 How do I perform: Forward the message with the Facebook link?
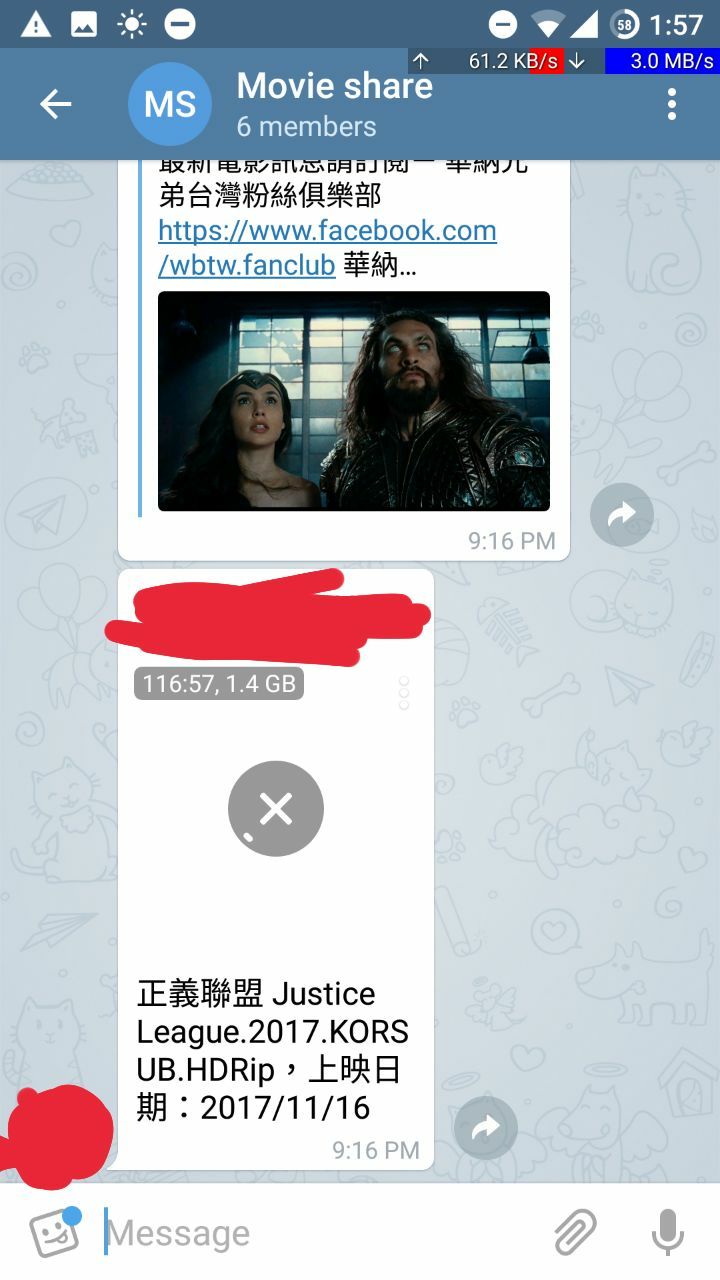point(622,516)
